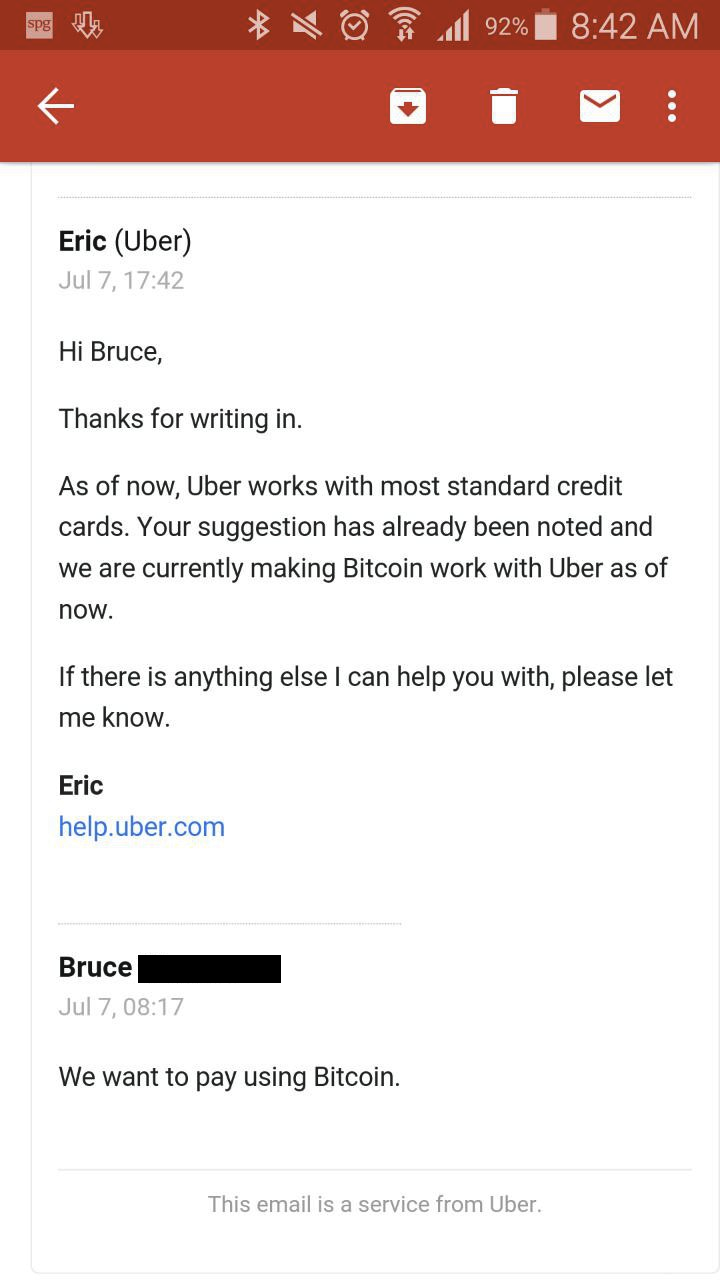Mark this email as unread
This screenshot has width=720, height=1280.
click(x=600, y=106)
